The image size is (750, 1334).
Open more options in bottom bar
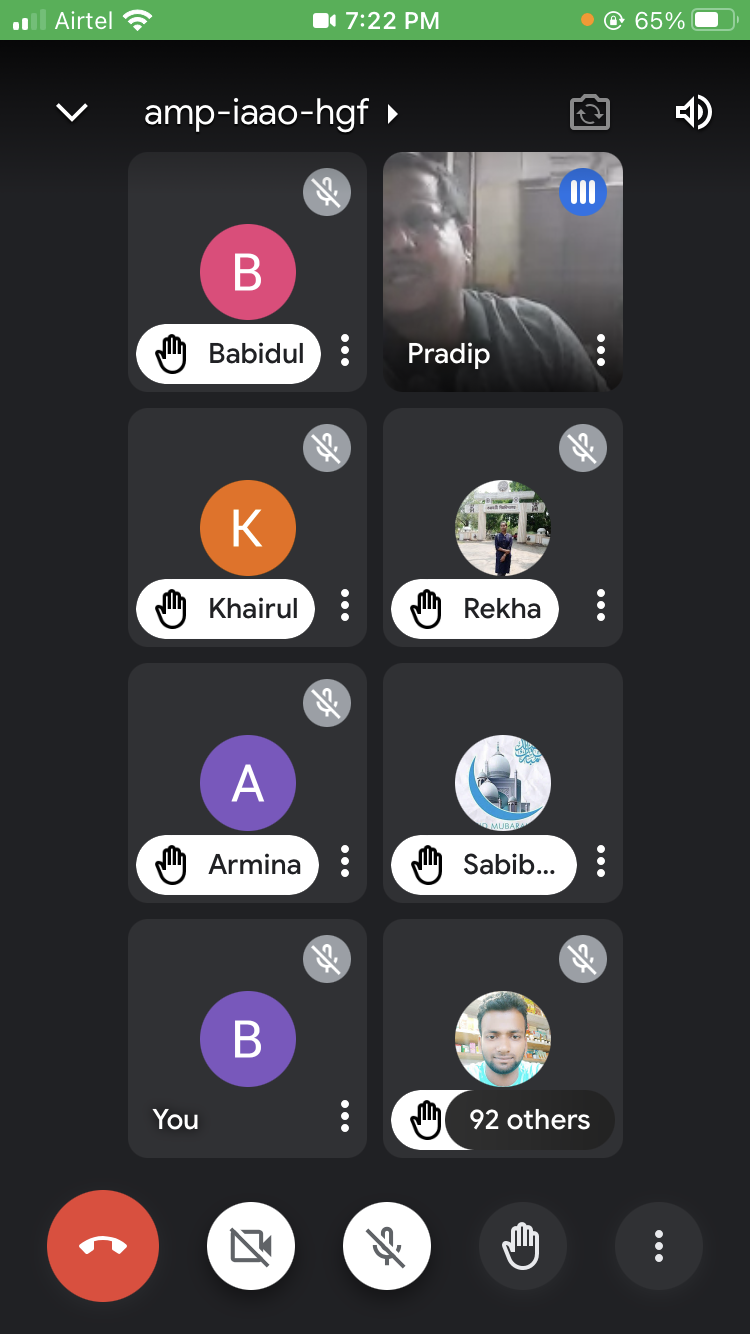(658, 1246)
